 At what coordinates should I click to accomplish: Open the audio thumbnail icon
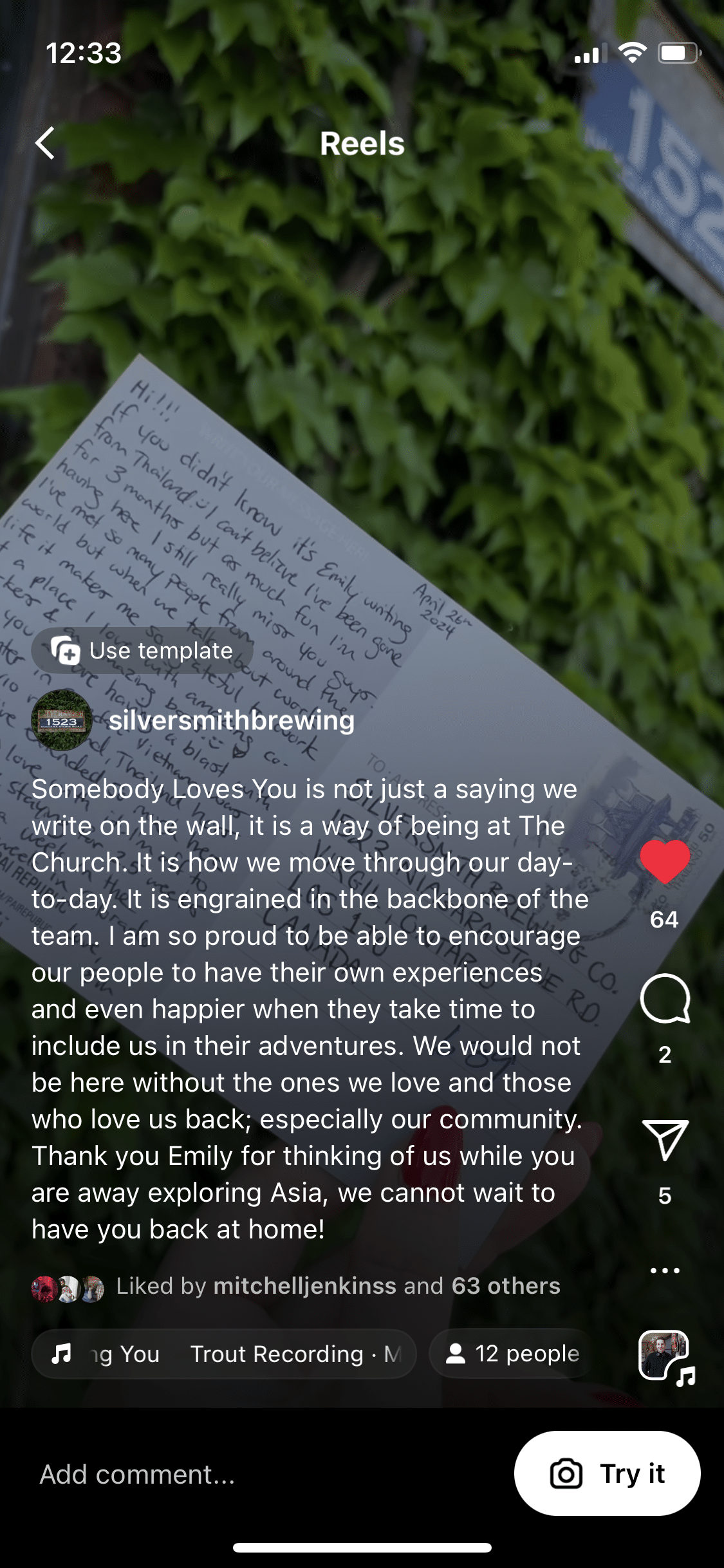coord(665,1356)
